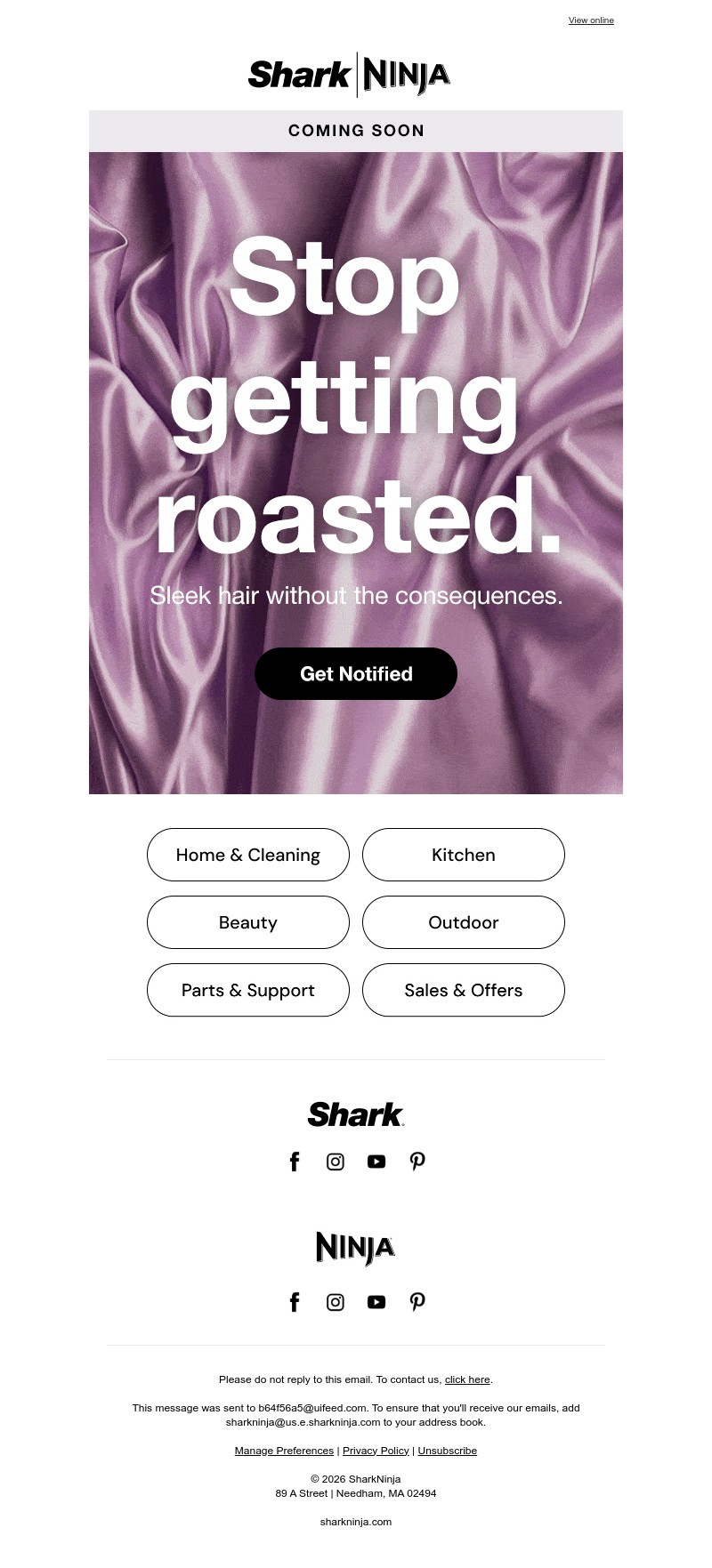The width and height of the screenshot is (712, 1568).
Task: Open Ninja's Pinterest page
Action: pyautogui.click(x=417, y=1302)
